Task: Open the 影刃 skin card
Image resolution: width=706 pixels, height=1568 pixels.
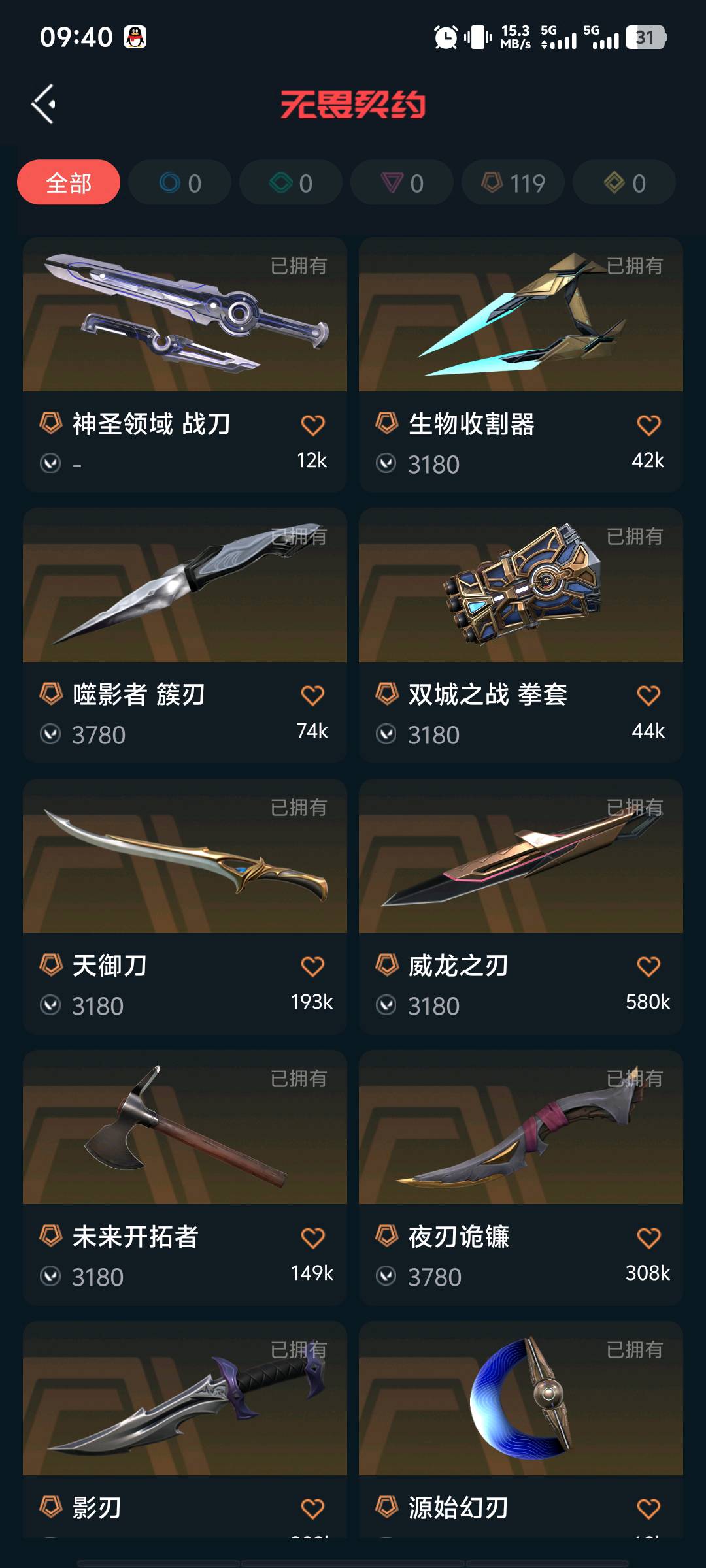Action: coord(184,1398)
